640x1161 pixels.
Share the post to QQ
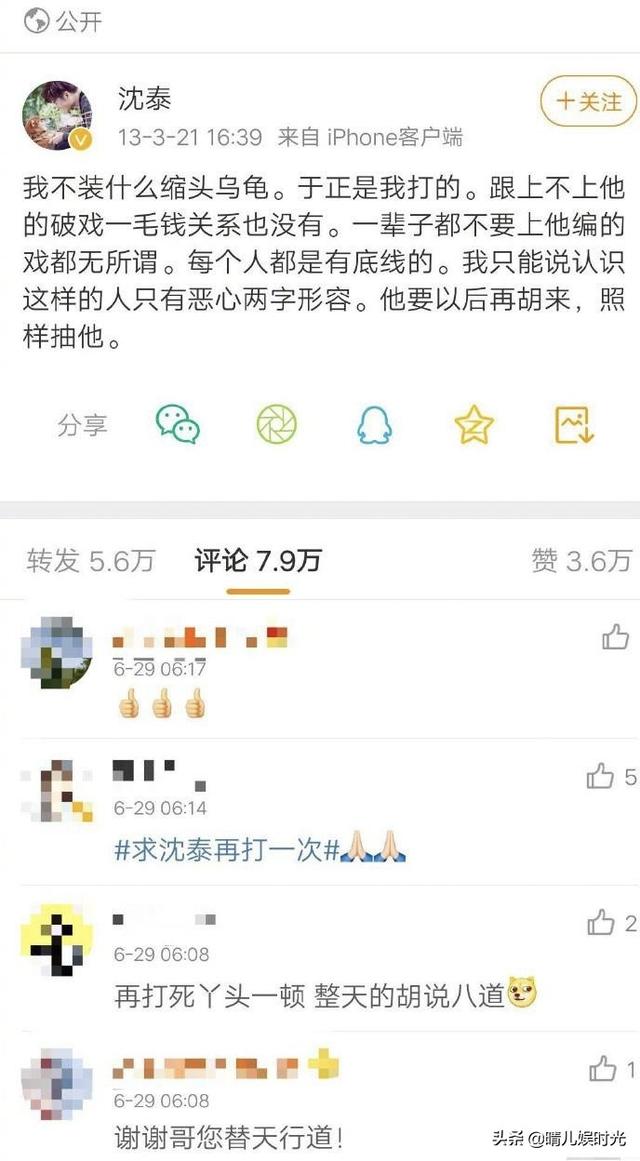pyautogui.click(x=375, y=425)
